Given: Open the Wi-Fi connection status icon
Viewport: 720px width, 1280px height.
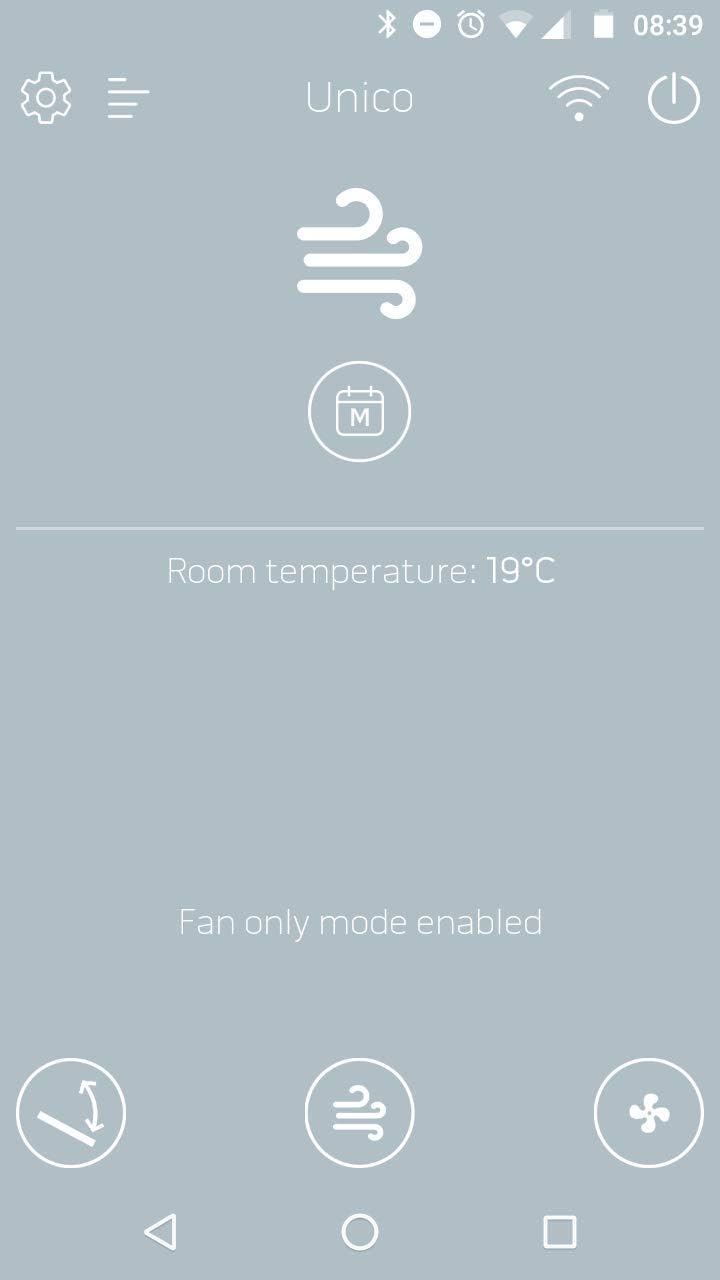Looking at the screenshot, I should coord(577,97).
